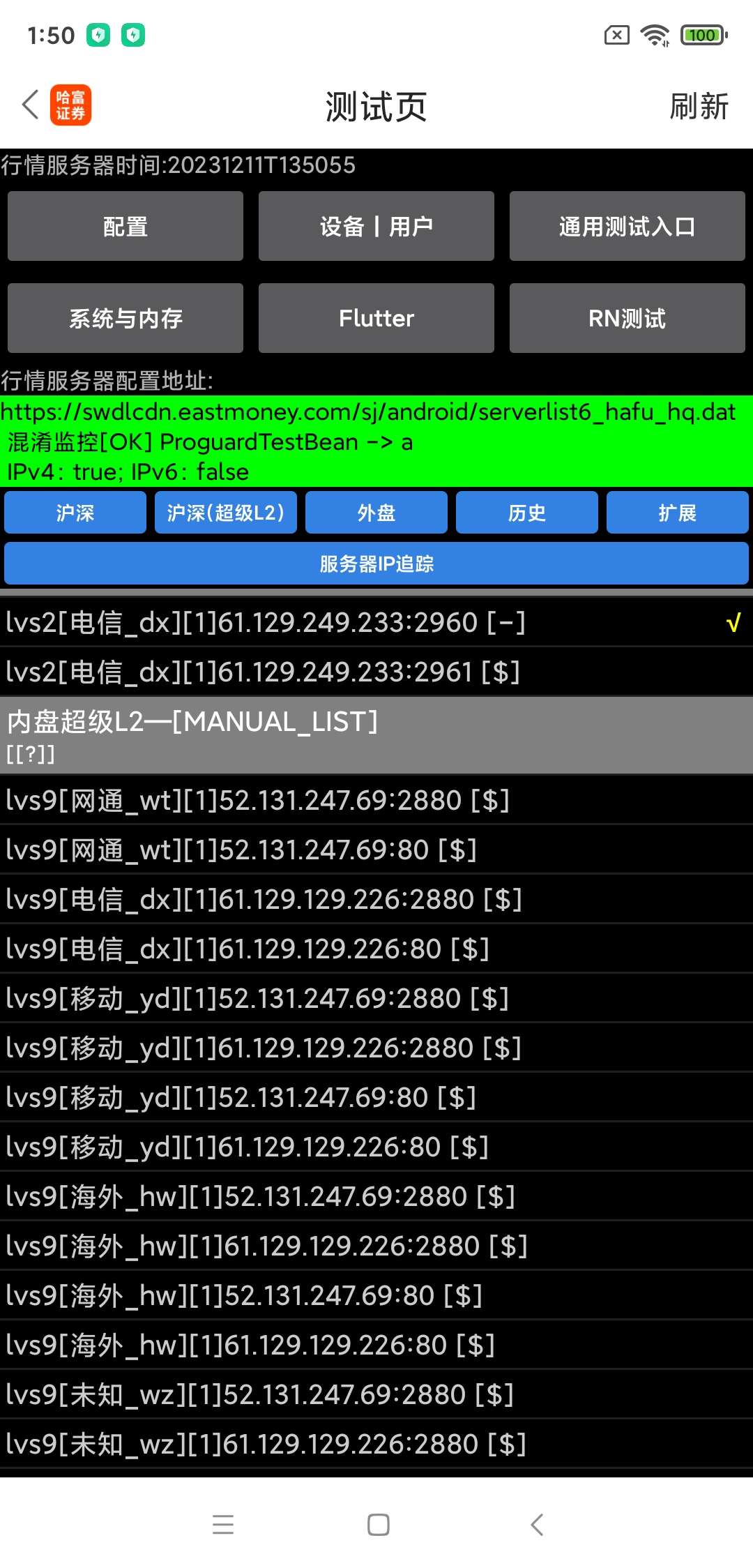This screenshot has width=753, height=1568.
Task: Go to the system home screen
Action: [x=378, y=1525]
